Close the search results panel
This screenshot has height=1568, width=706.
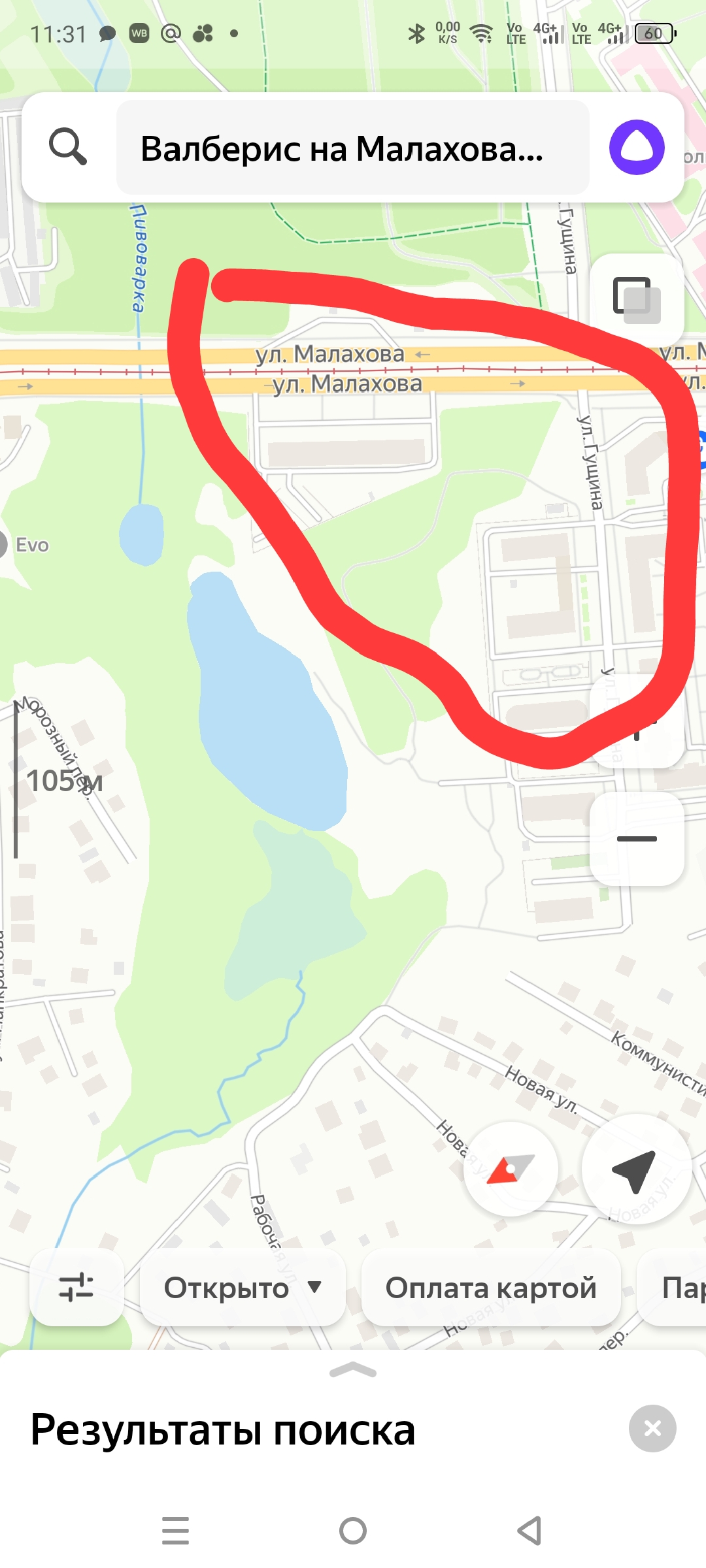[652, 1429]
